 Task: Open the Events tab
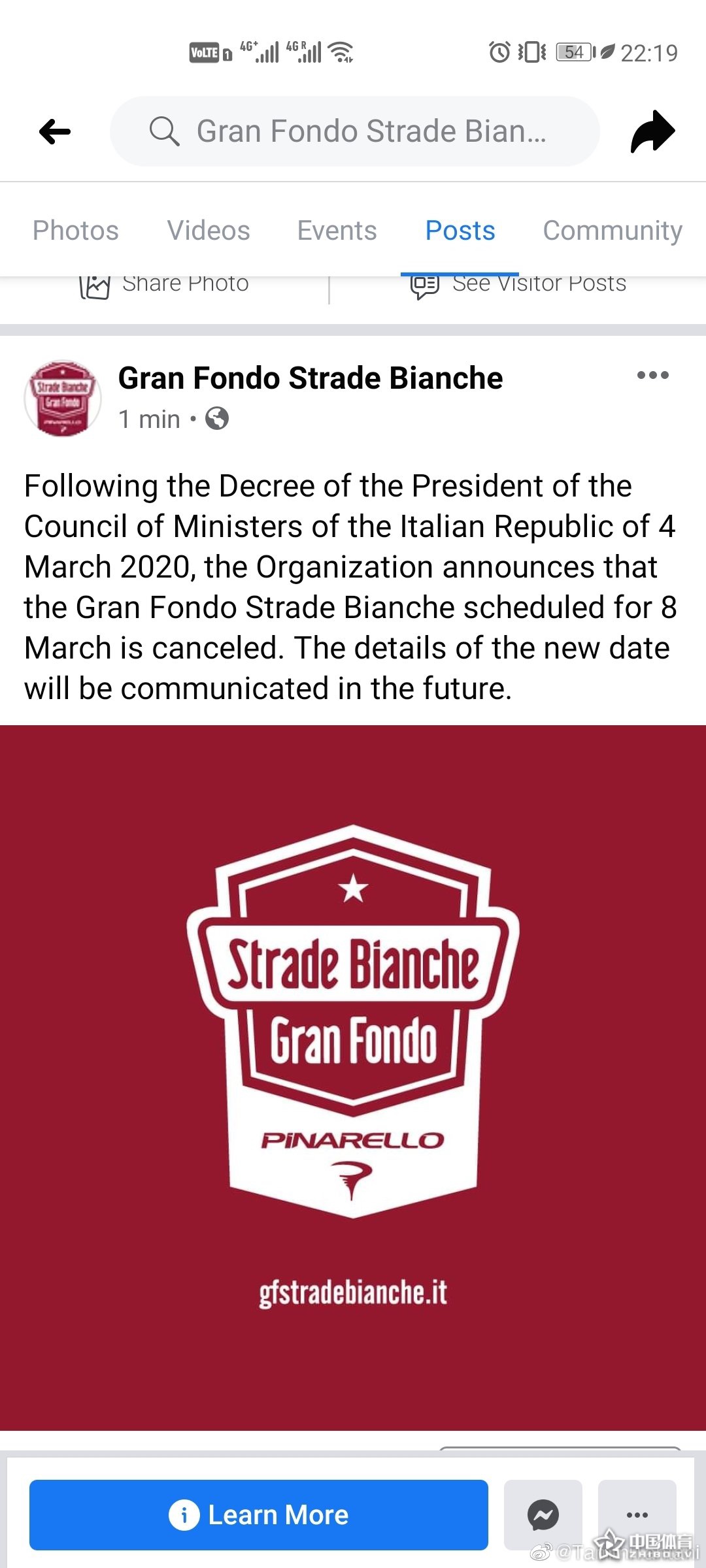coord(337,231)
